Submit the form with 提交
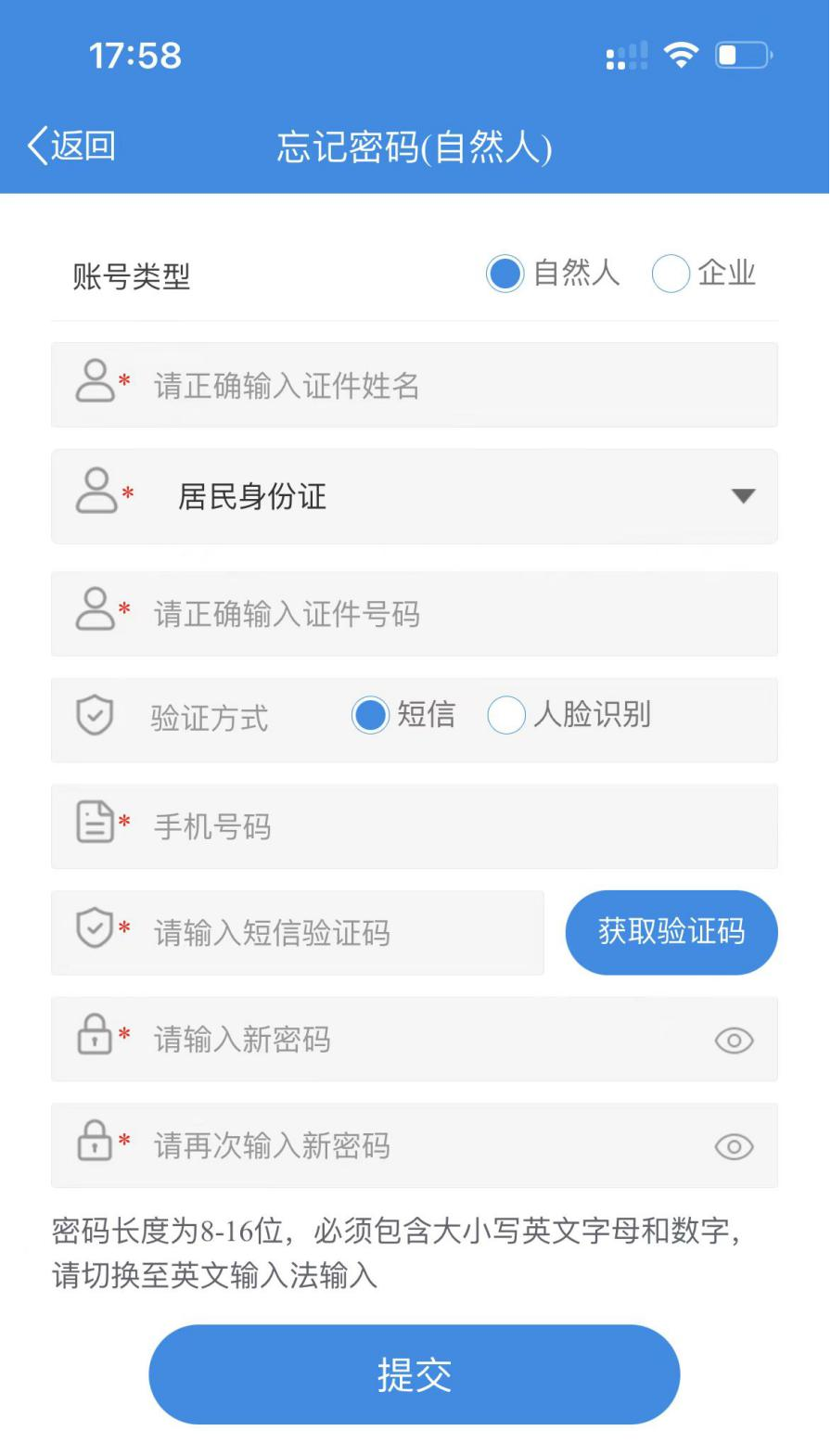The width and height of the screenshot is (831, 1456). pyautogui.click(x=415, y=1374)
